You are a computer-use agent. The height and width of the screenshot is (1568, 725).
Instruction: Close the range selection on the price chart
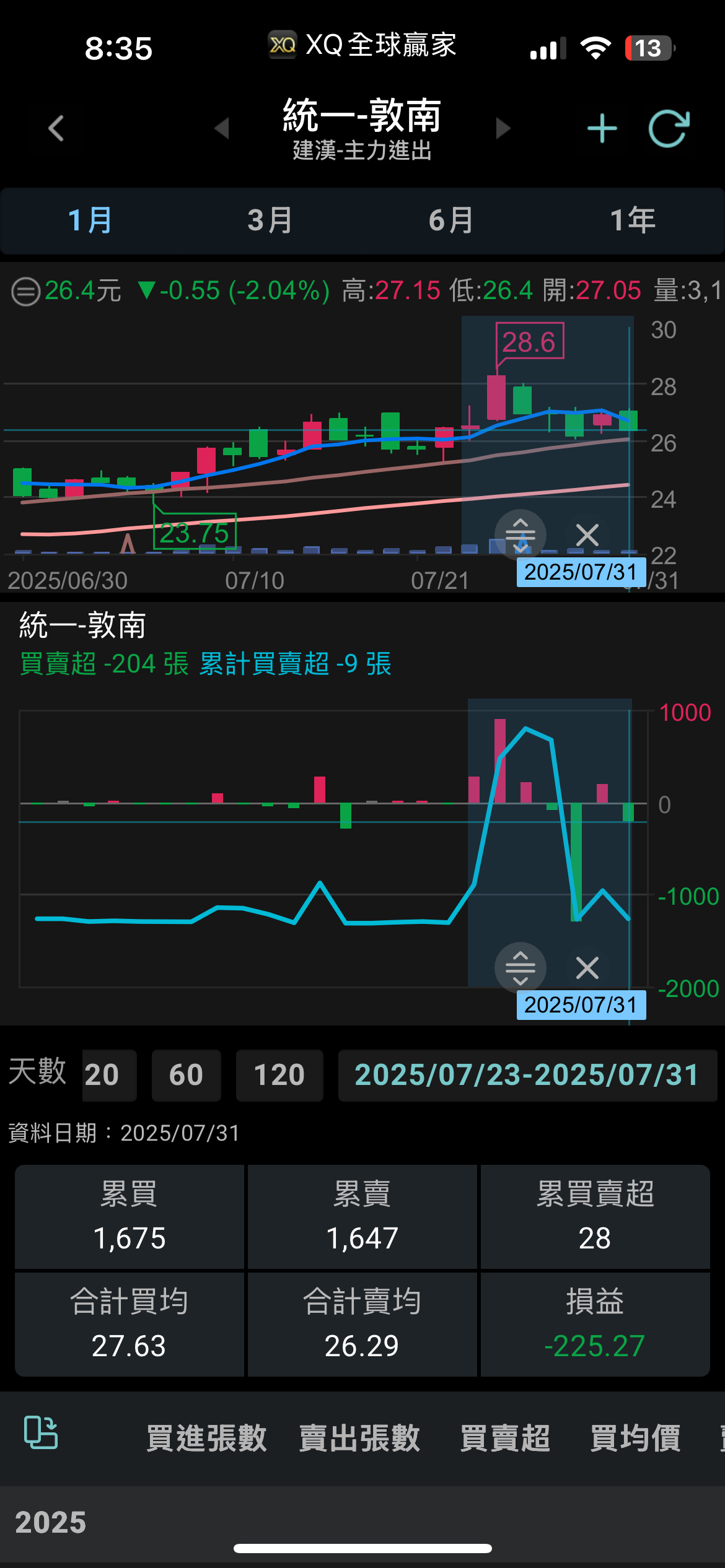pyautogui.click(x=587, y=535)
